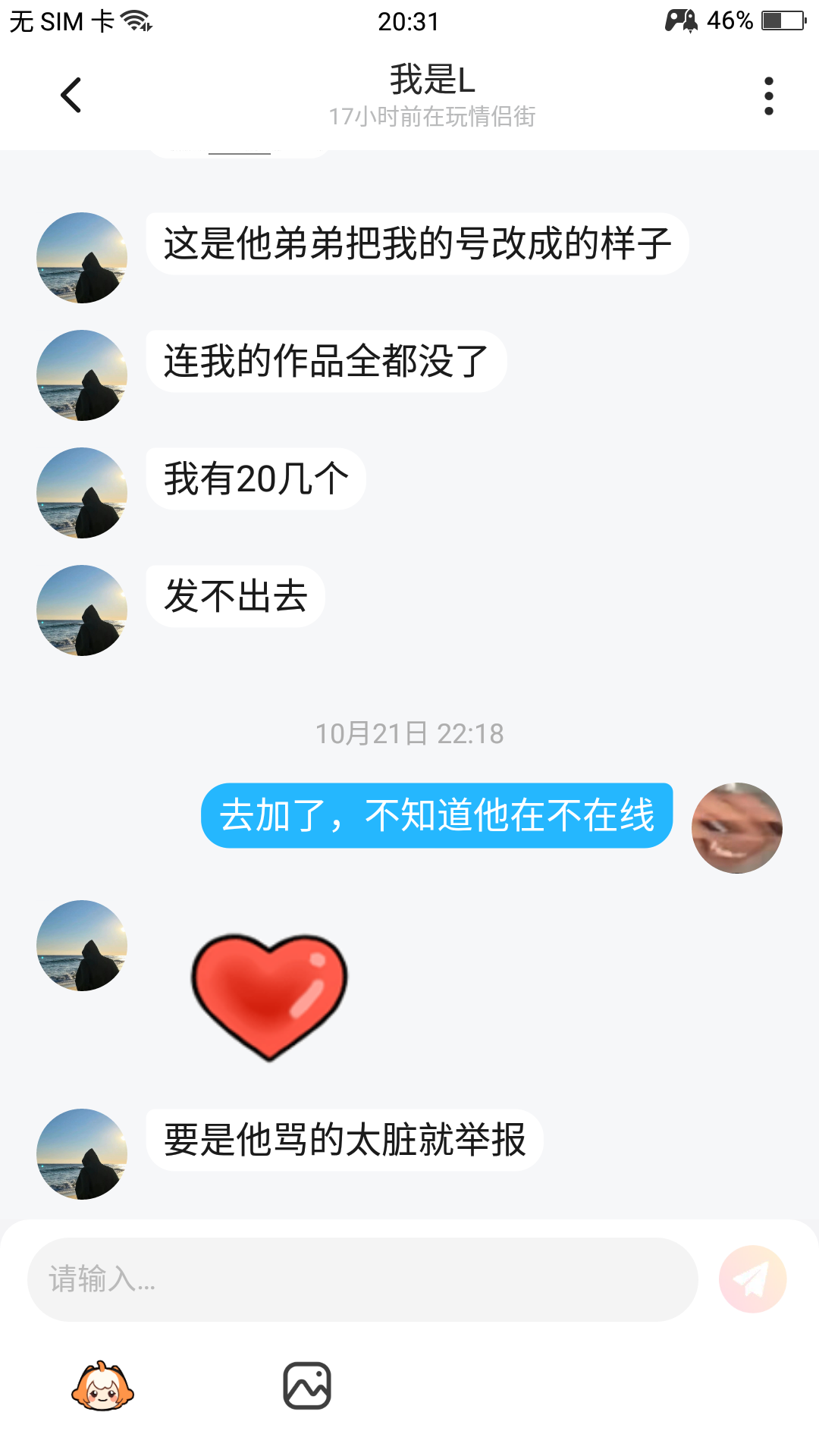Open the emoji sticker picker
819x1456 pixels.
[102, 1386]
